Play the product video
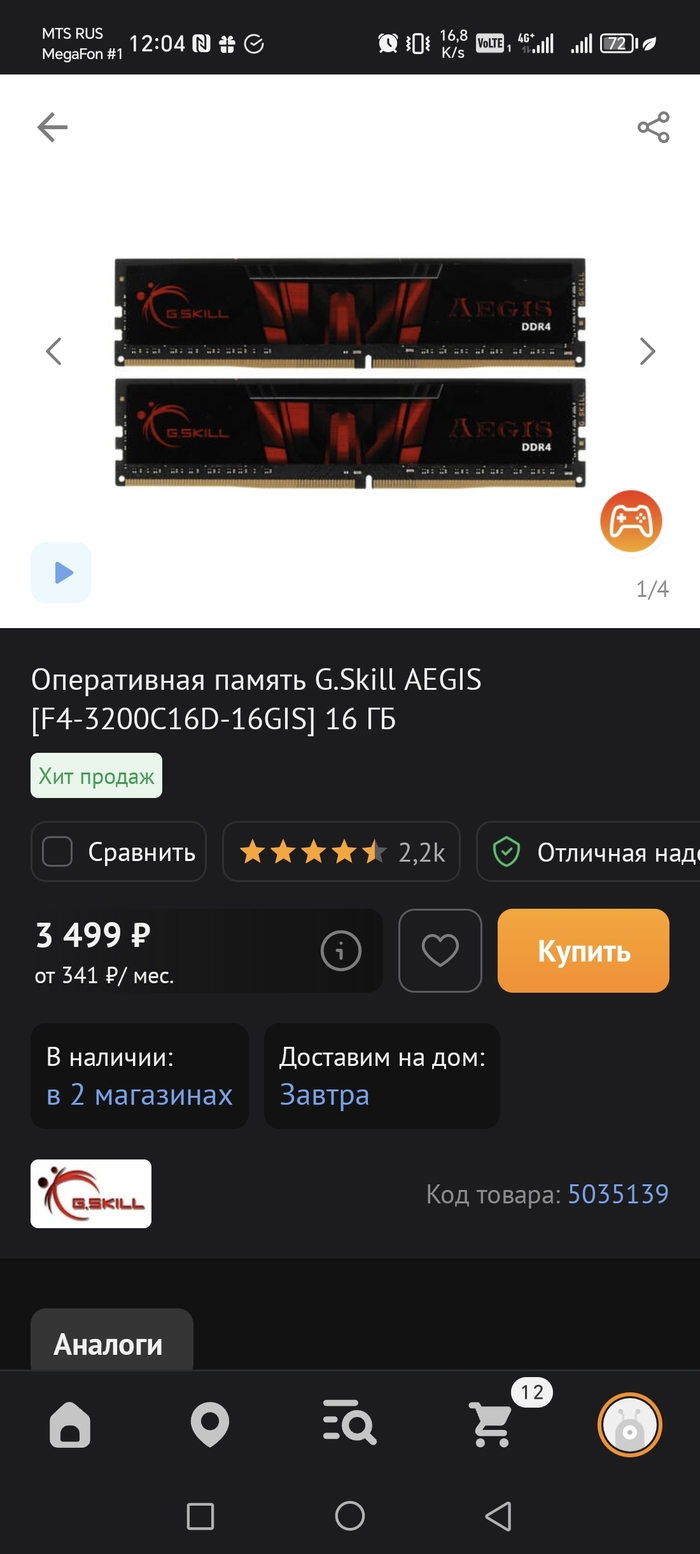 click(62, 573)
